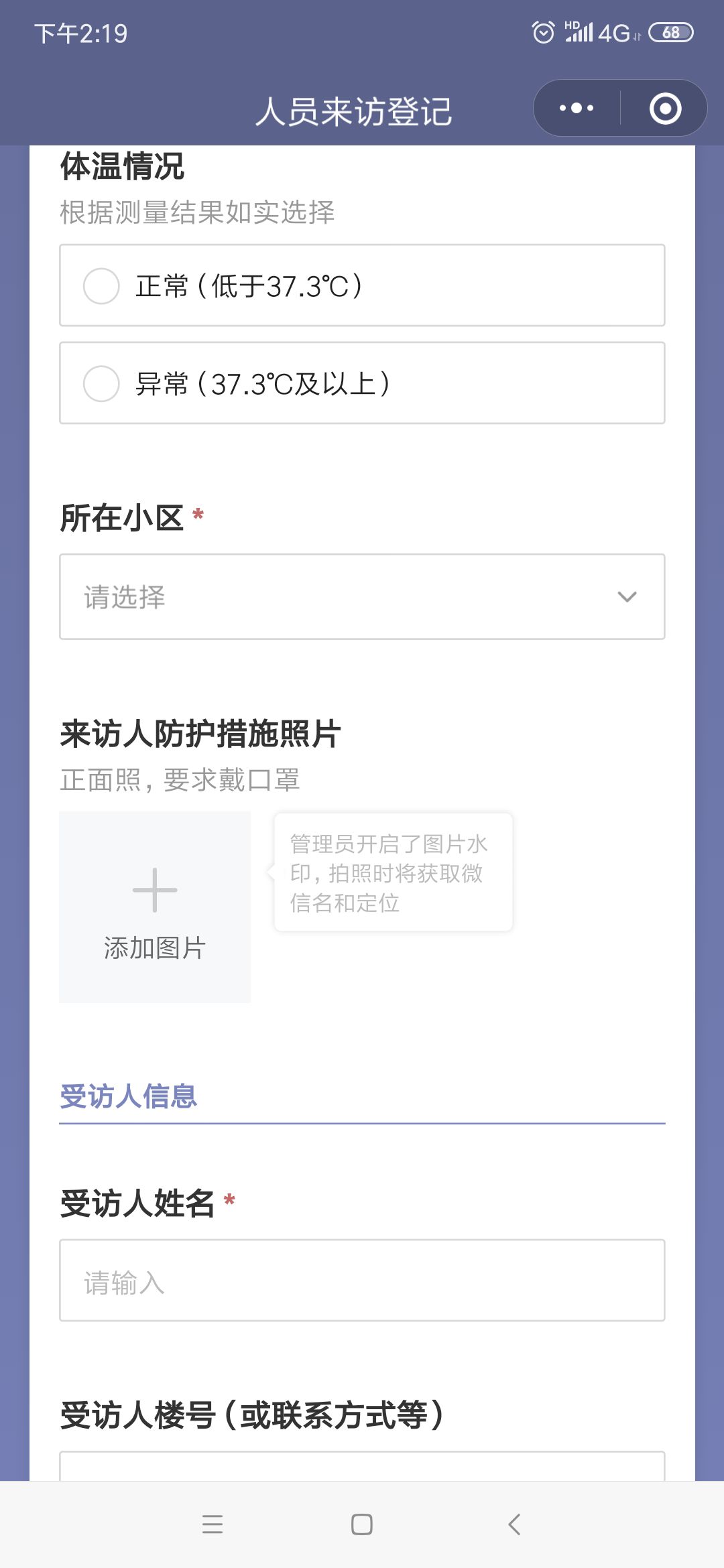The height and width of the screenshot is (1568, 724).
Task: Close the mini program via circle icon
Action: coord(665,109)
